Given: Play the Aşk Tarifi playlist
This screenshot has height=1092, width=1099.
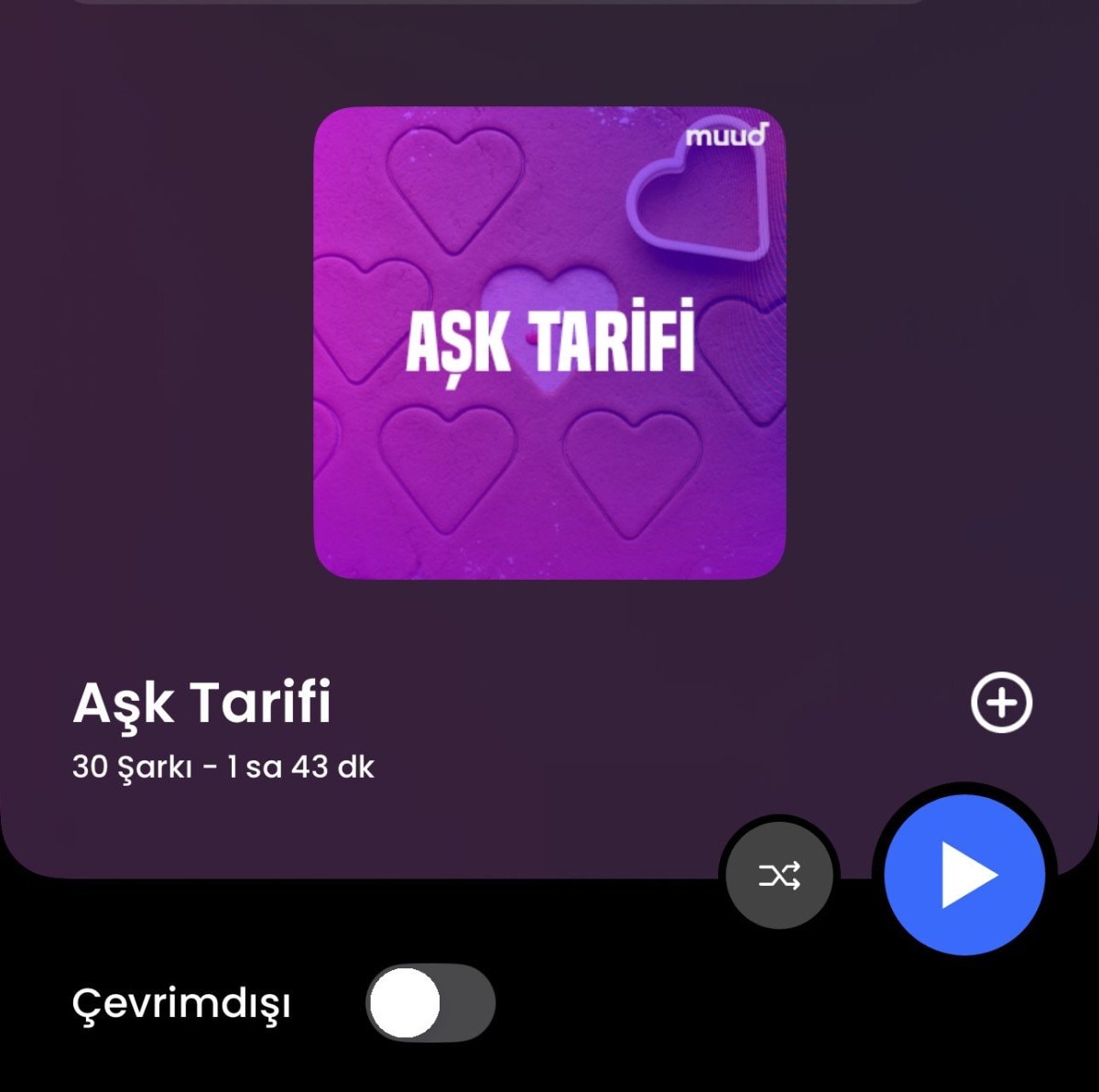Looking at the screenshot, I should [x=964, y=875].
